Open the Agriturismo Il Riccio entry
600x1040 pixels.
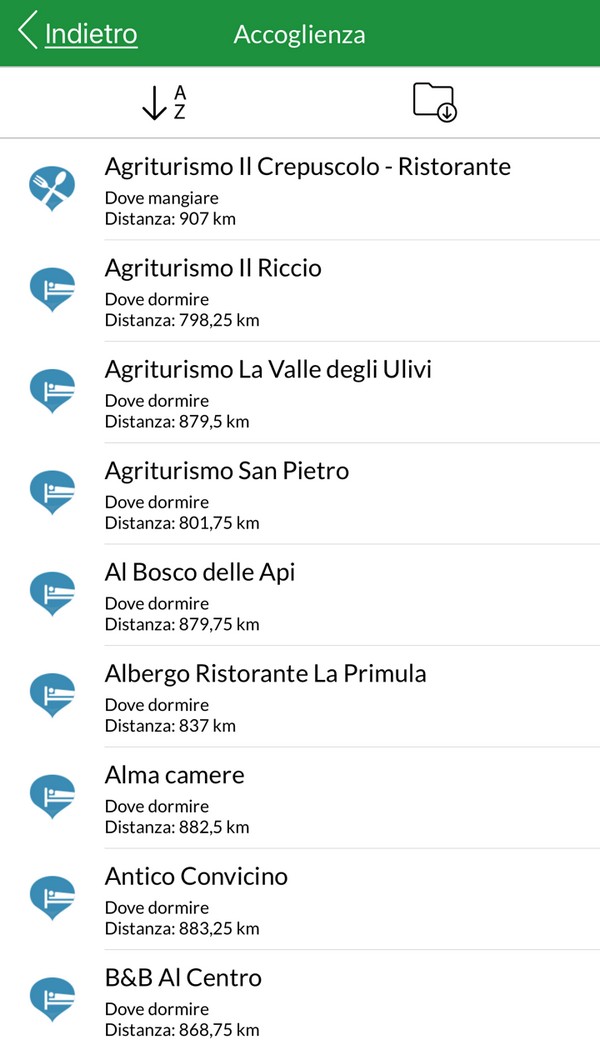[300, 291]
